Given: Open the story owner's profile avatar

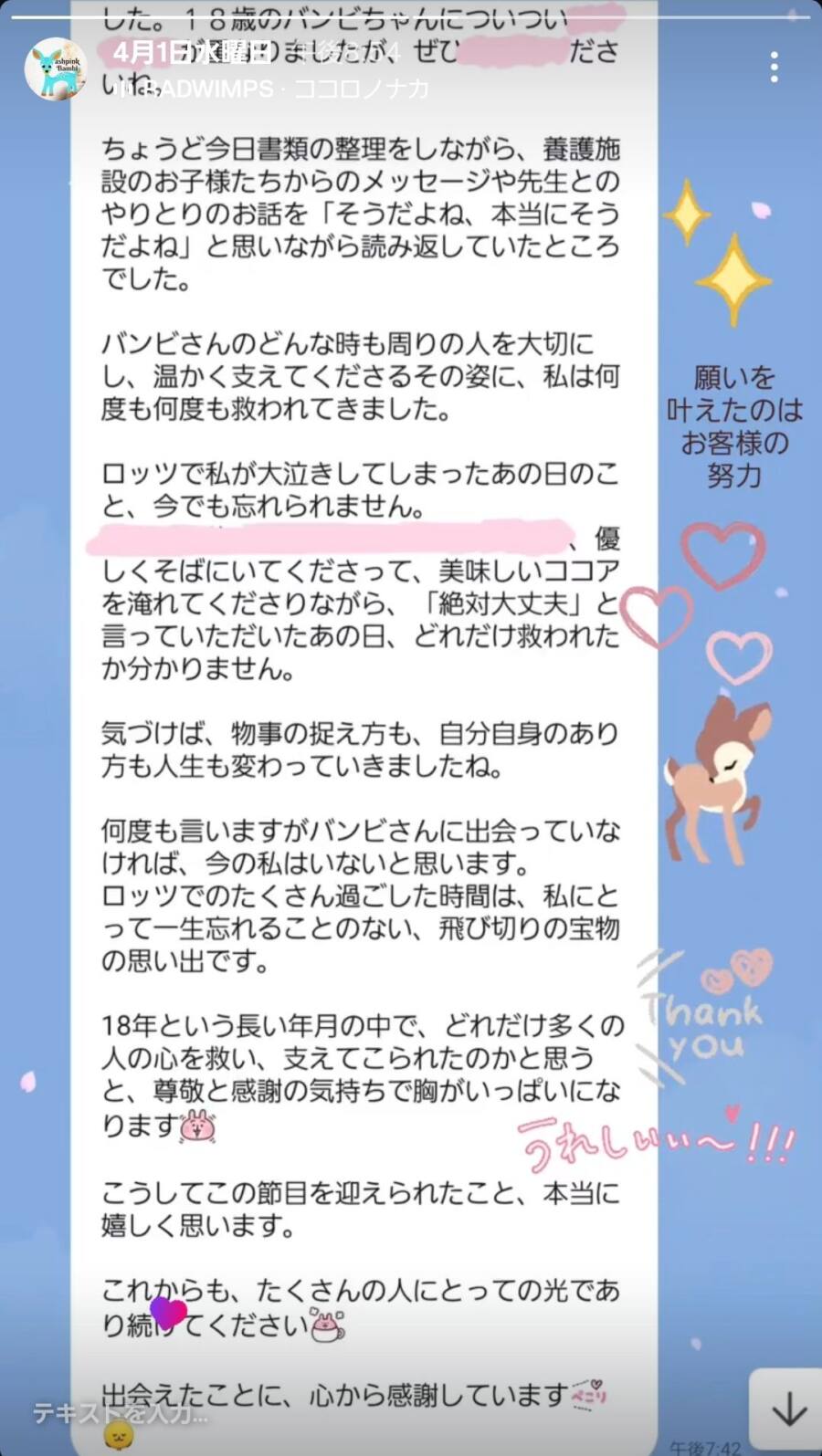Looking at the screenshot, I should pyautogui.click(x=56, y=69).
